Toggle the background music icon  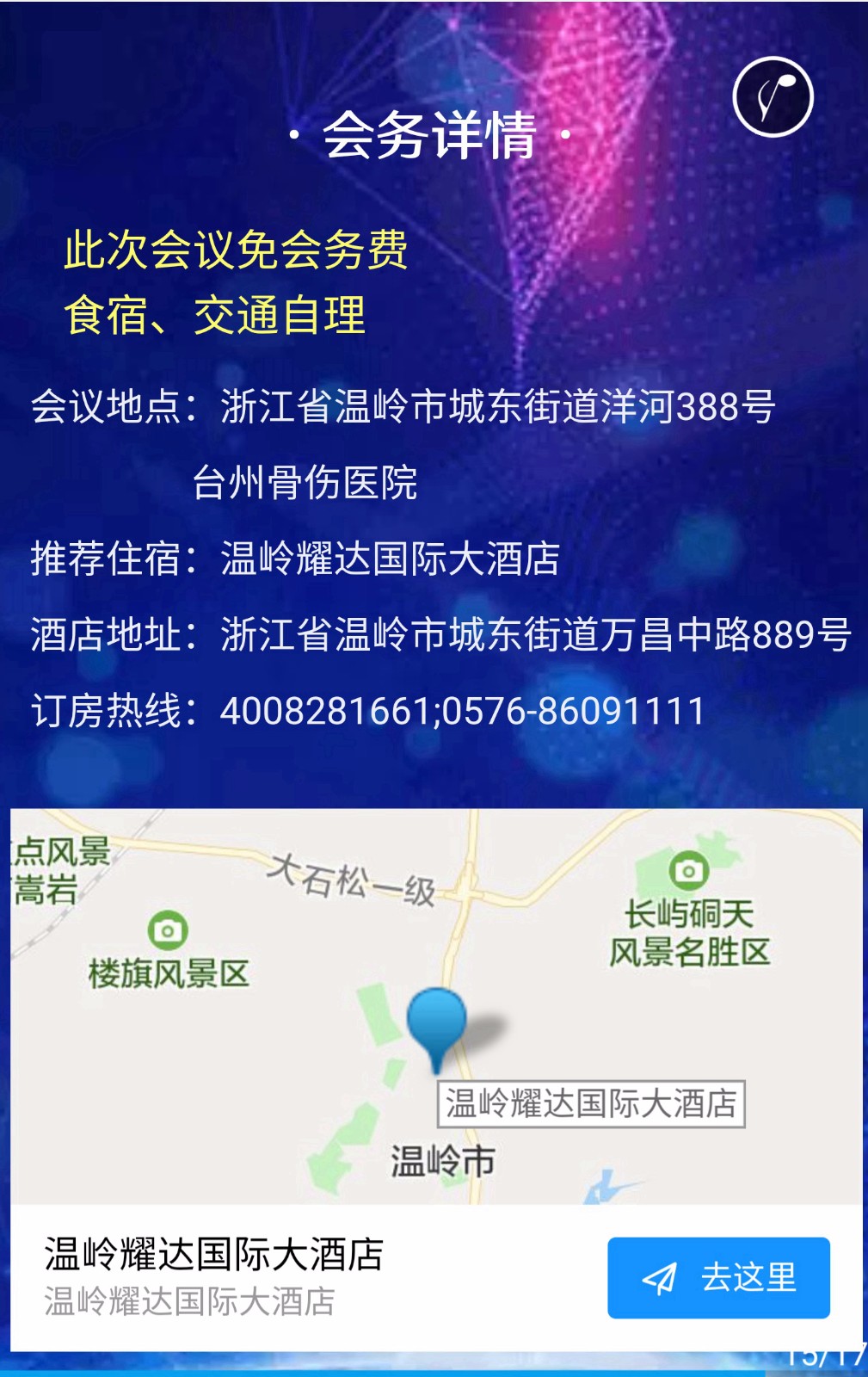[773, 97]
